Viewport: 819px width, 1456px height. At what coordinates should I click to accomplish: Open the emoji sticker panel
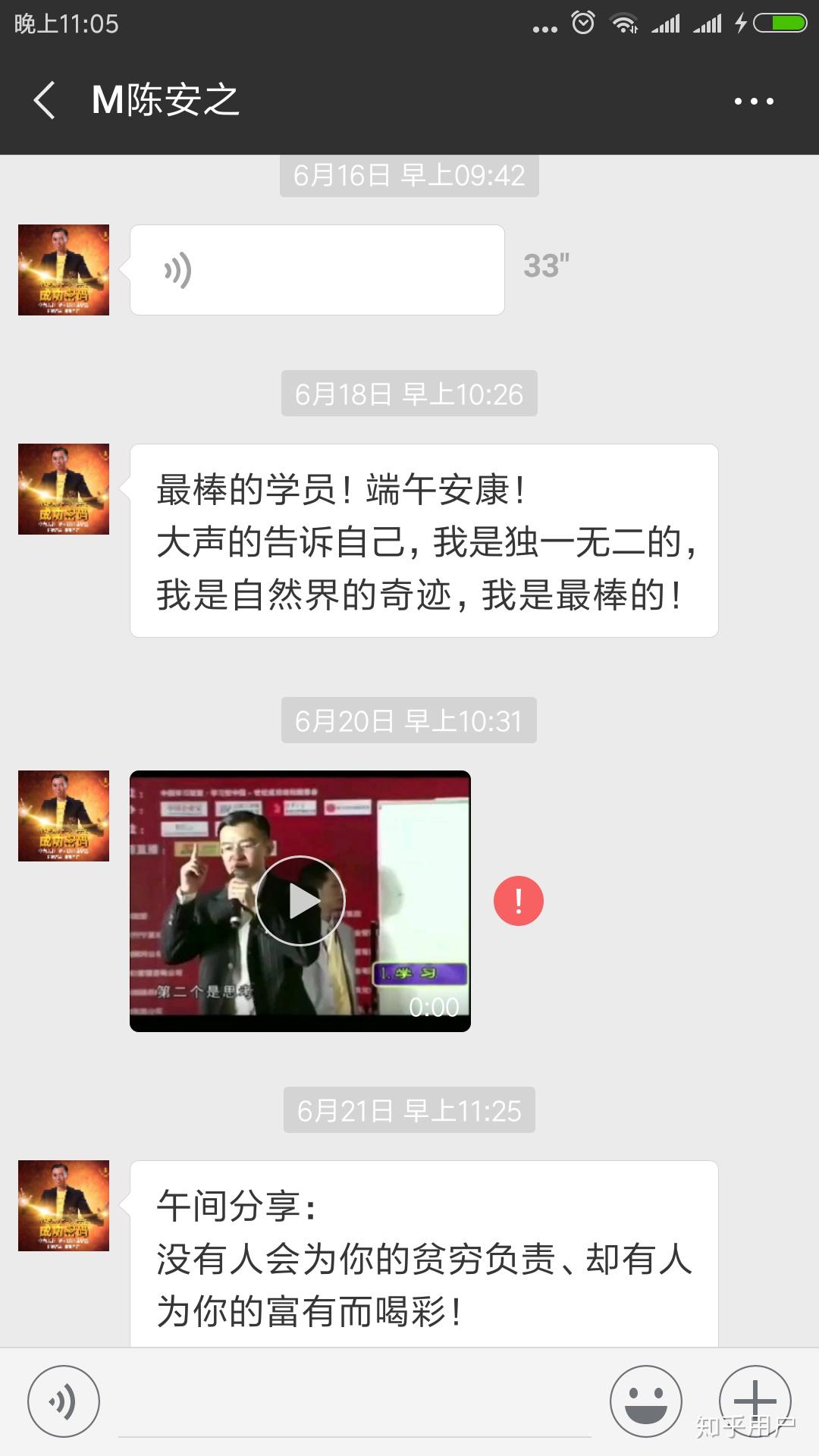(x=646, y=1401)
